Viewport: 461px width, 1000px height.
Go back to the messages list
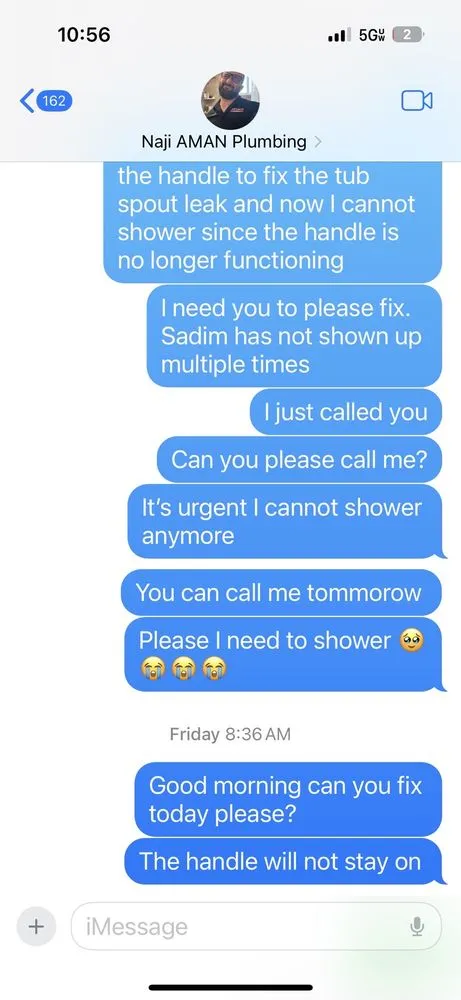[x=46, y=101]
